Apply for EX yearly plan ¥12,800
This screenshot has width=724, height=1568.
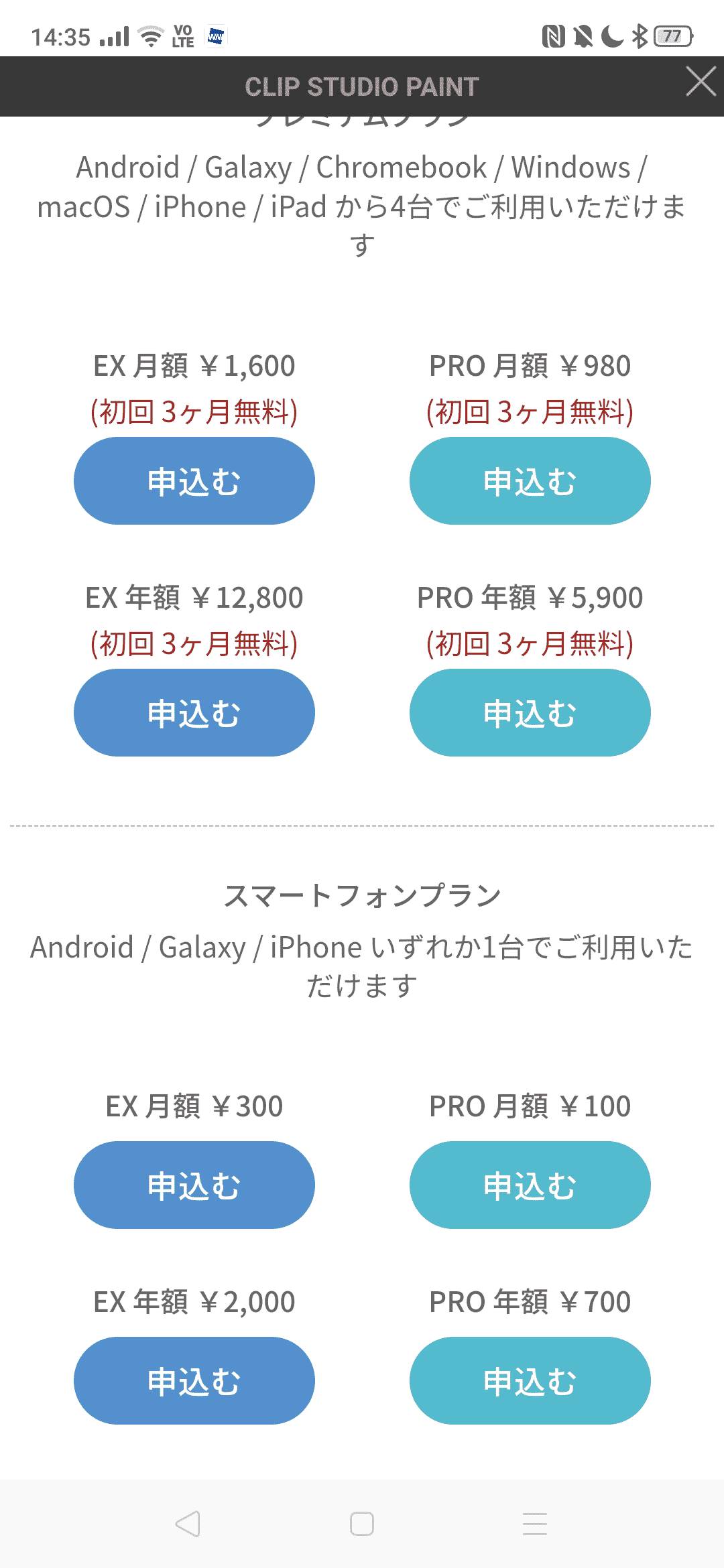[x=194, y=713]
